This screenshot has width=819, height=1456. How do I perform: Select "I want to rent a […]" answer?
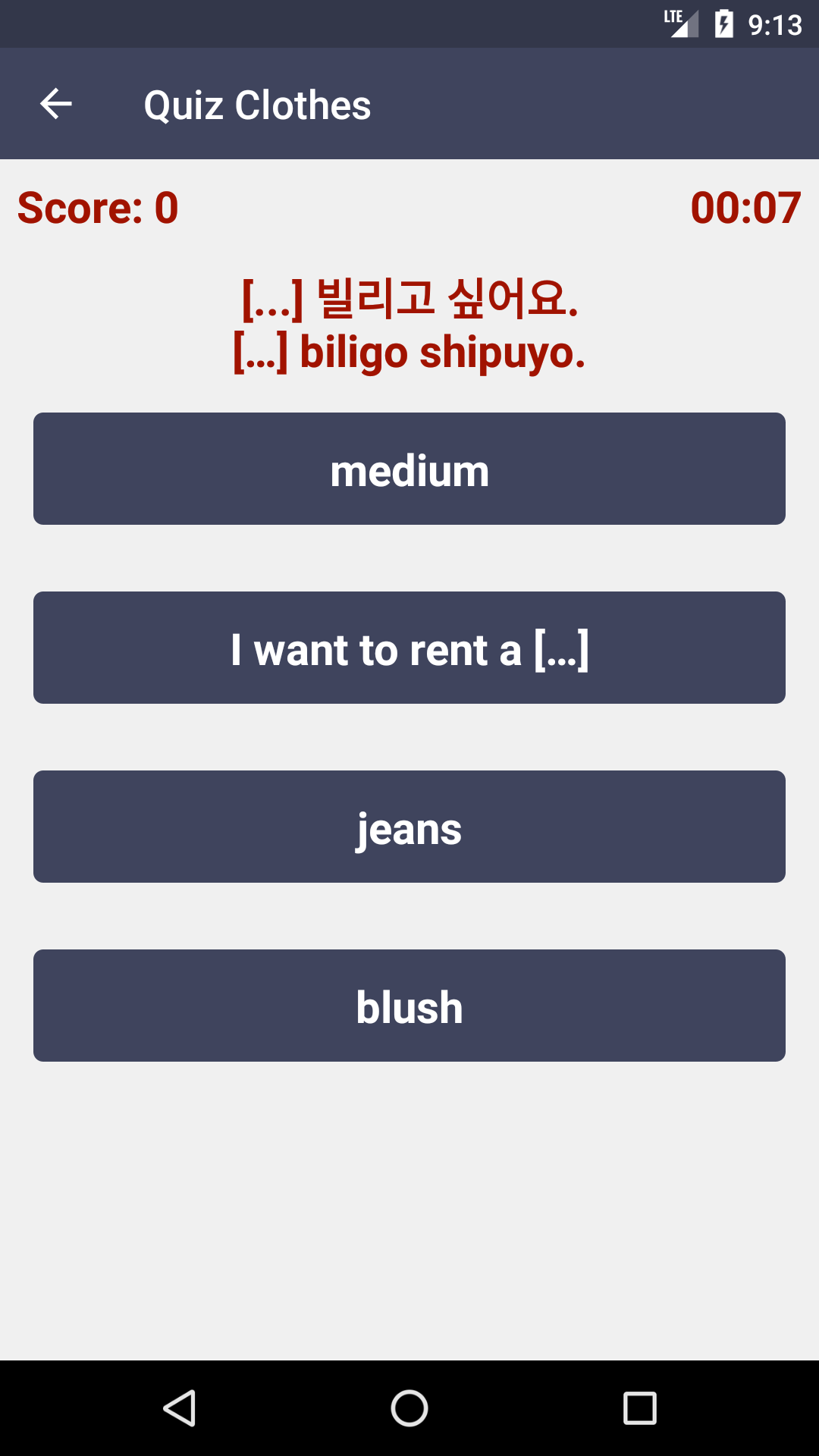click(409, 648)
